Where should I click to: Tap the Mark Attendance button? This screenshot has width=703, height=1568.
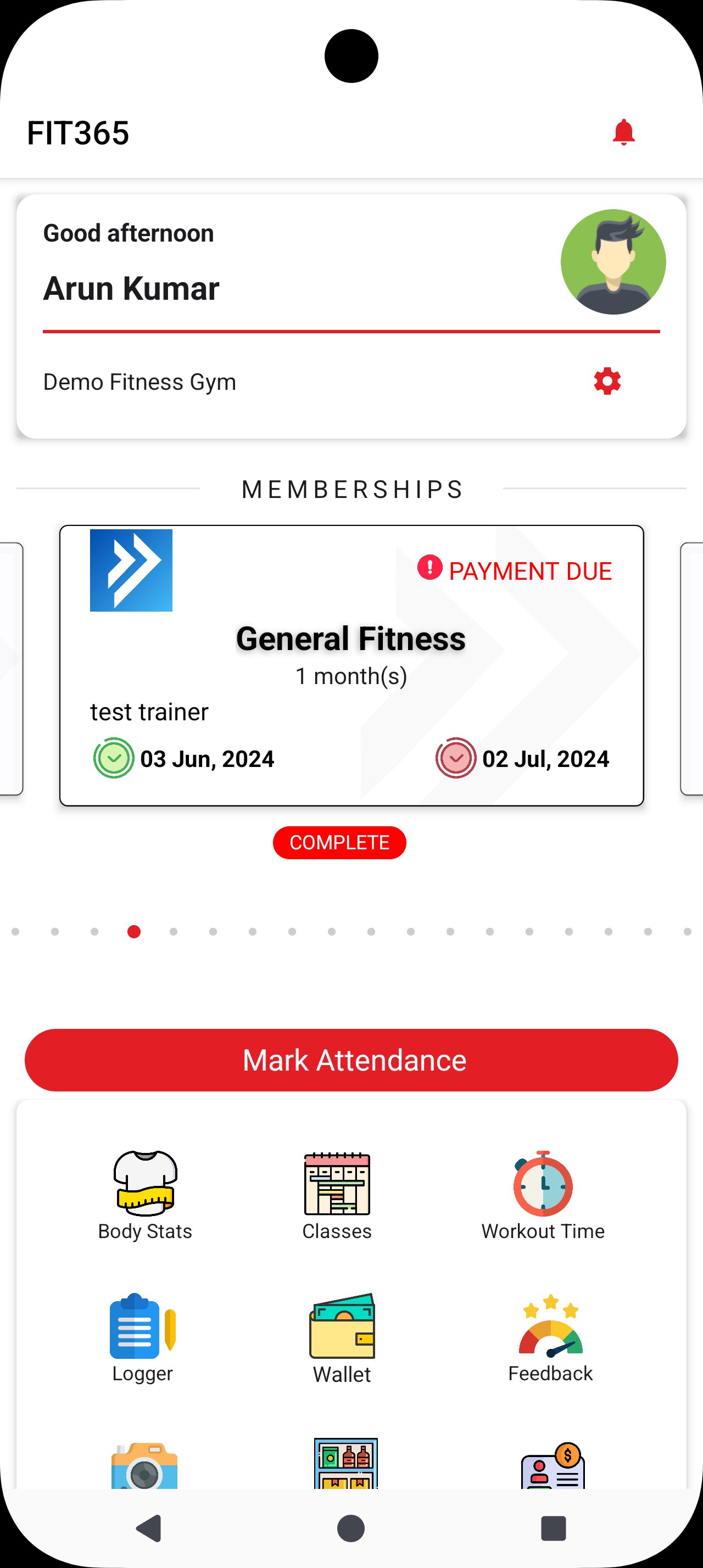click(x=351, y=1060)
